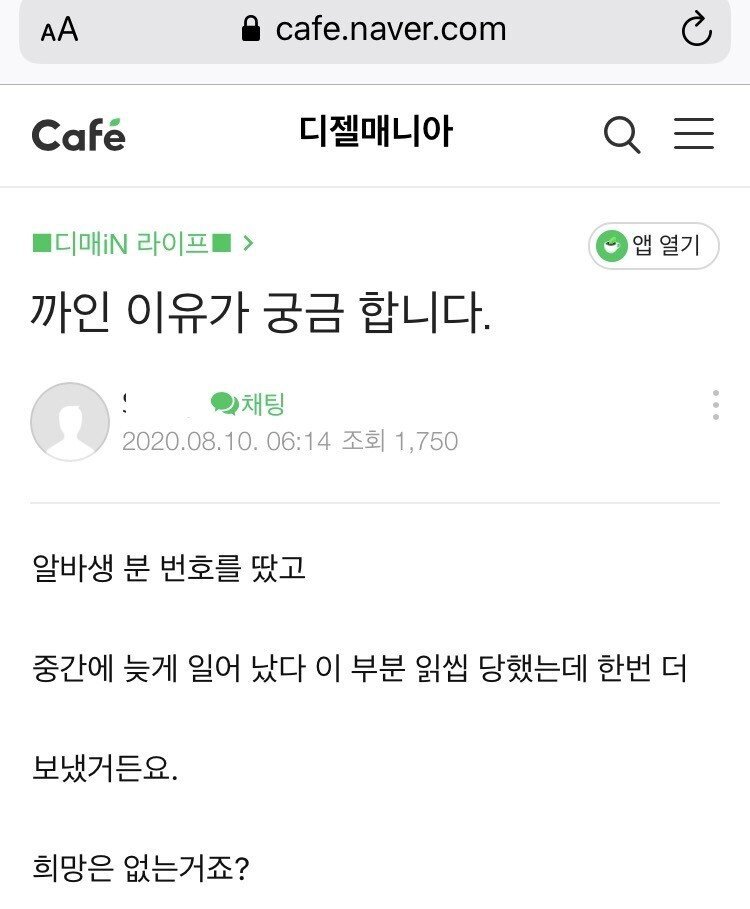Viewport: 750px width, 909px height.
Task: Open the reader text size AA button
Action: (x=59, y=31)
